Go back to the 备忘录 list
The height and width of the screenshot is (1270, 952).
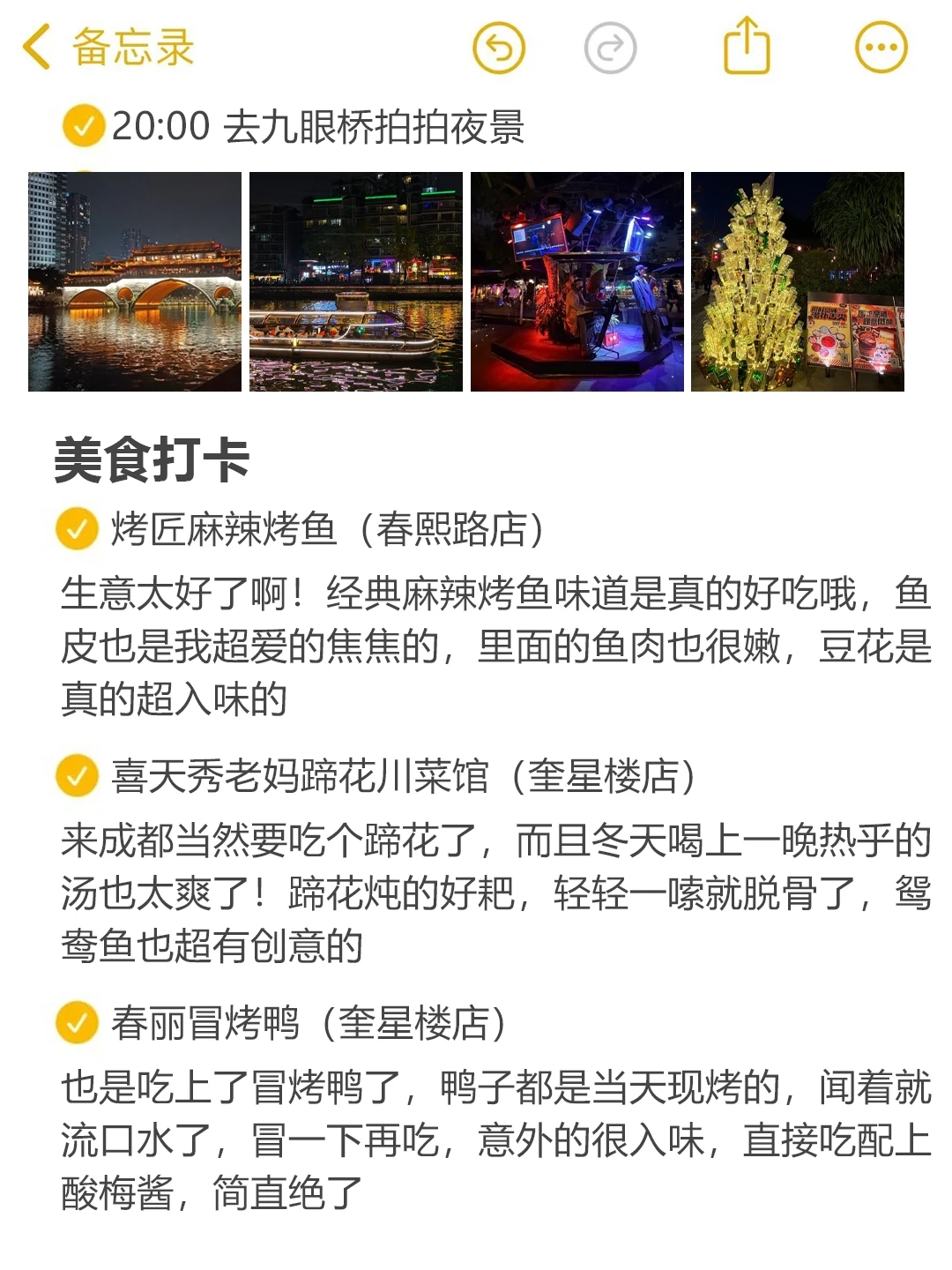click(108, 47)
